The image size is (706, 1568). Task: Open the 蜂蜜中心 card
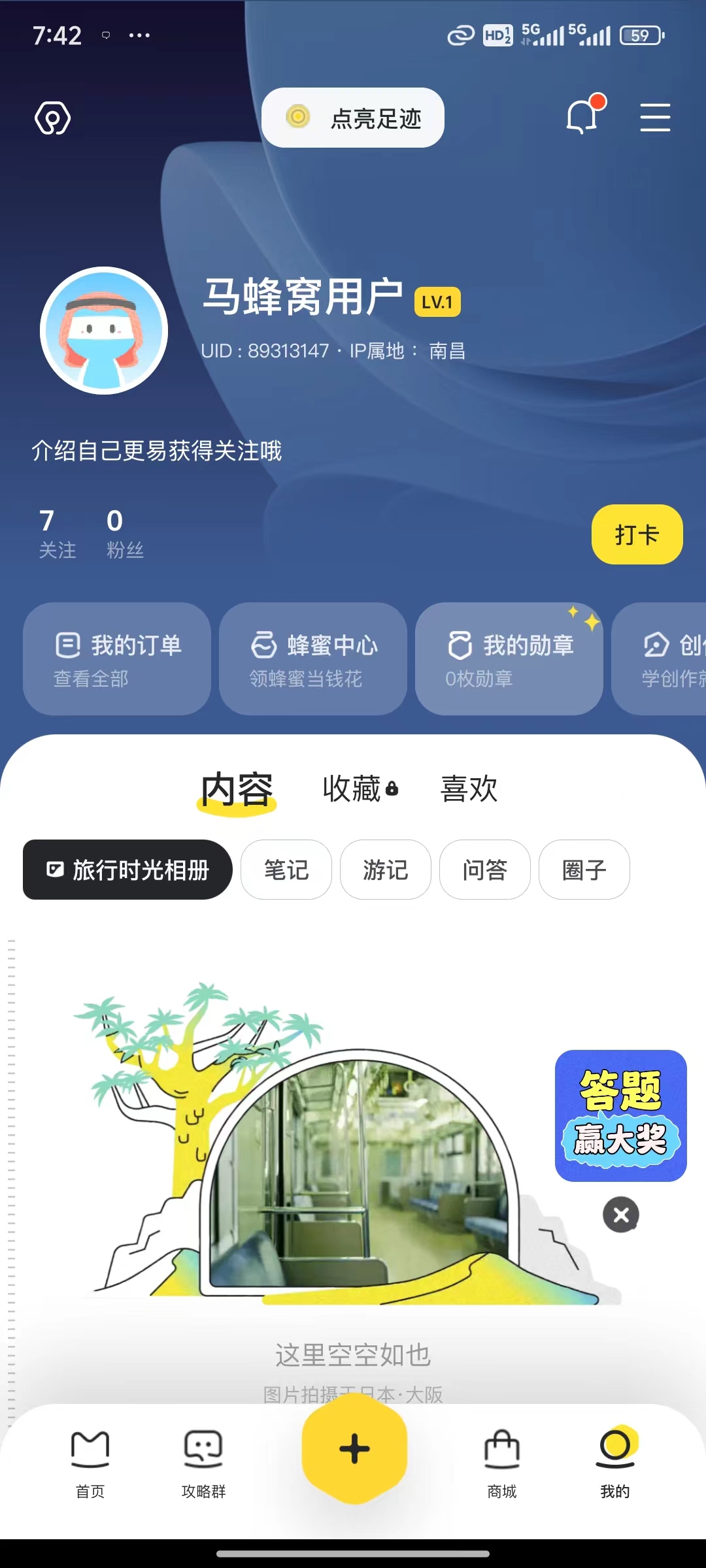tap(313, 659)
